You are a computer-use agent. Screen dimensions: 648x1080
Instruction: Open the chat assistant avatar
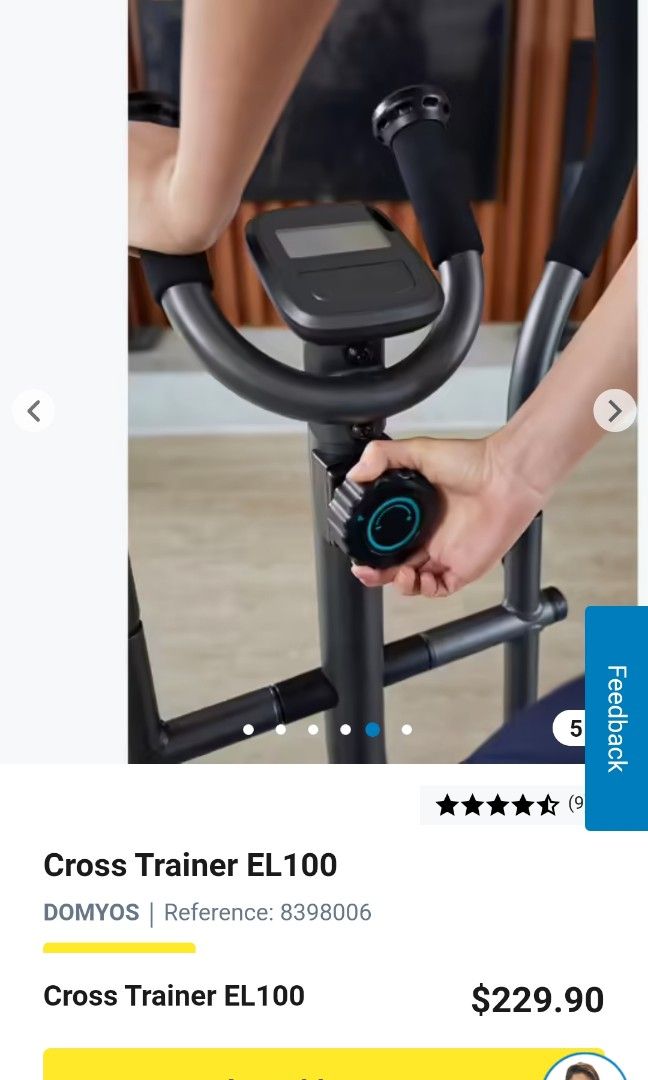(x=585, y=1067)
